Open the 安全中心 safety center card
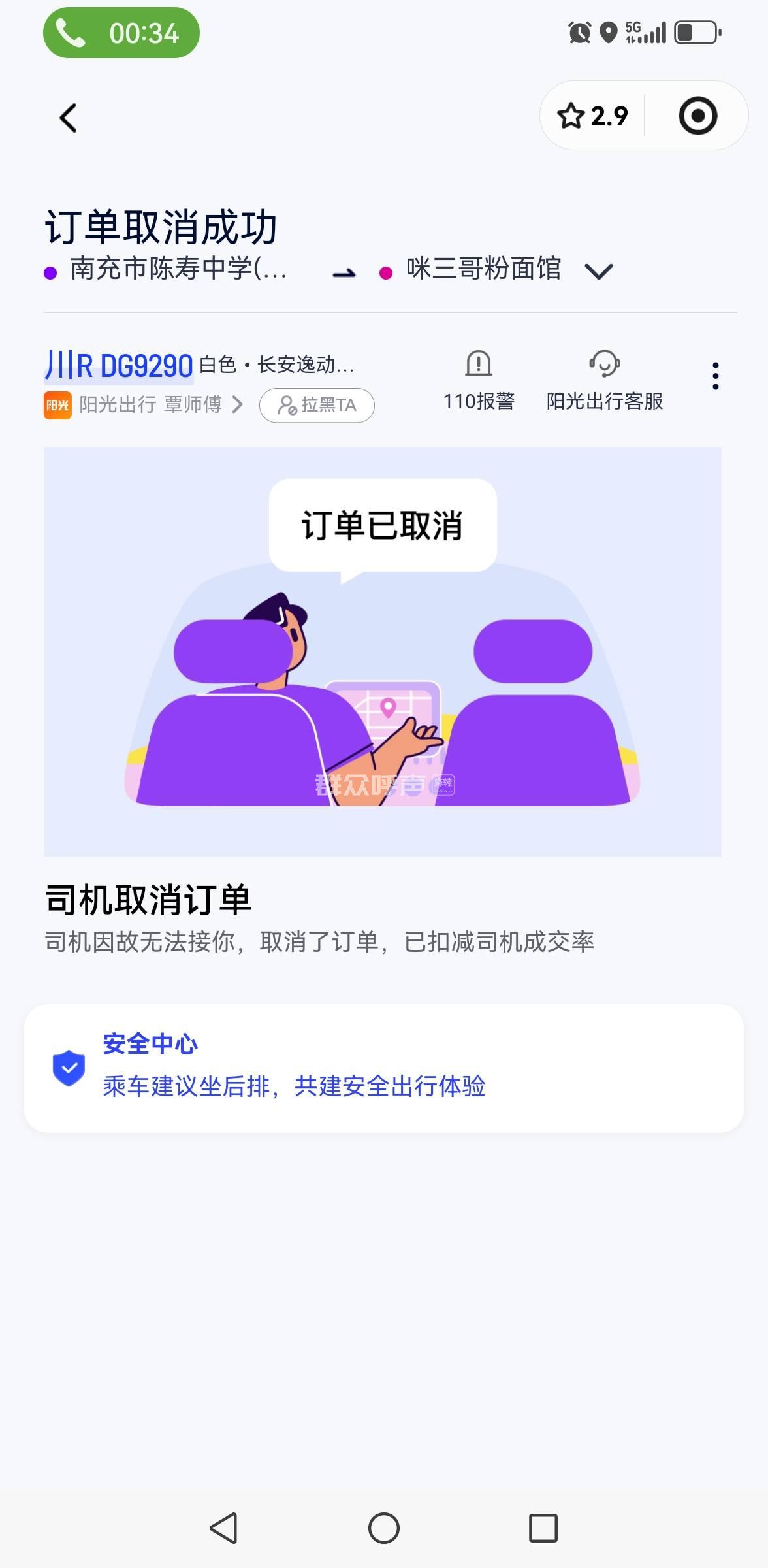Viewport: 768px width, 1568px height. click(x=384, y=1068)
